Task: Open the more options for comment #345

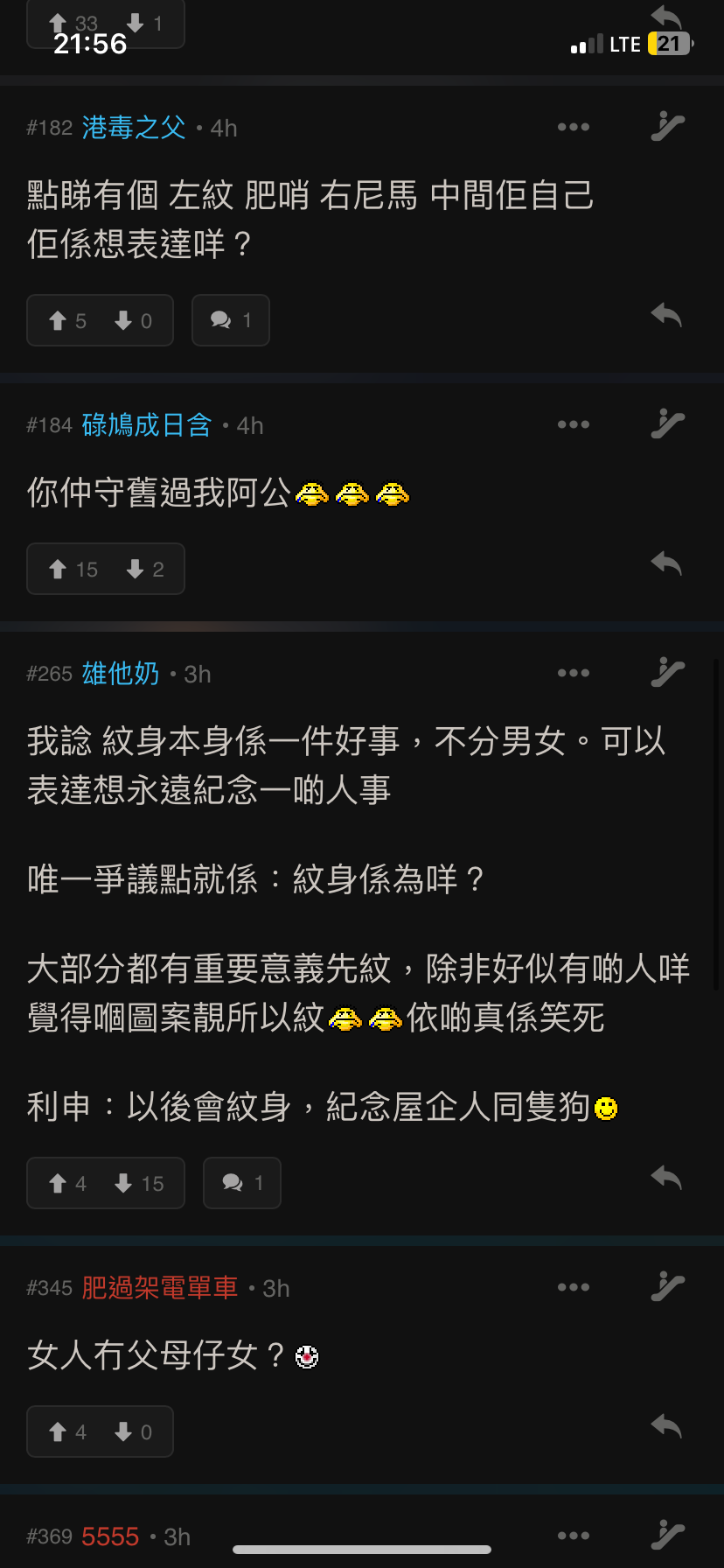Action: [x=574, y=1288]
